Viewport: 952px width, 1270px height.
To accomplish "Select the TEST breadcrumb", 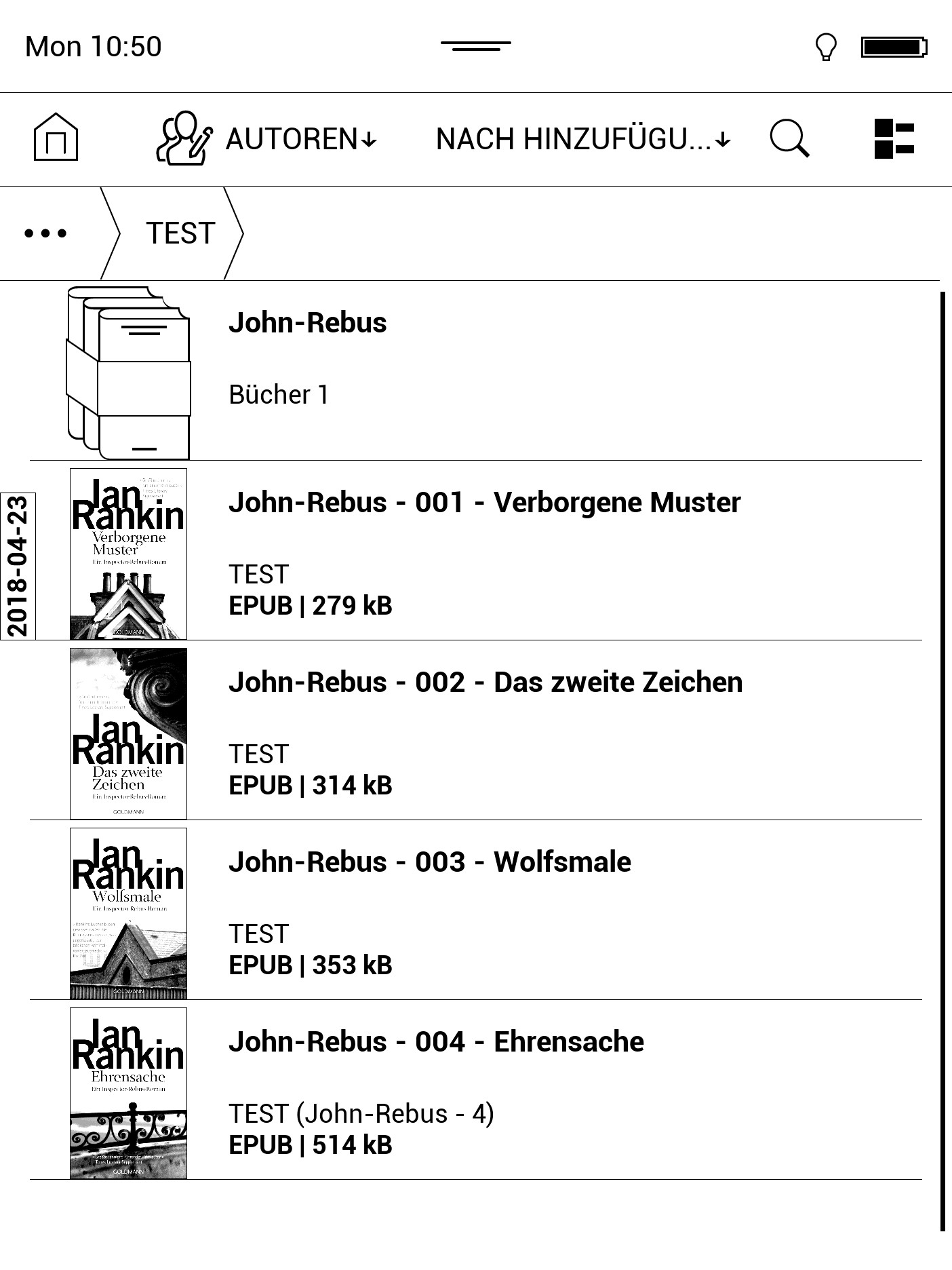I will click(x=180, y=233).
